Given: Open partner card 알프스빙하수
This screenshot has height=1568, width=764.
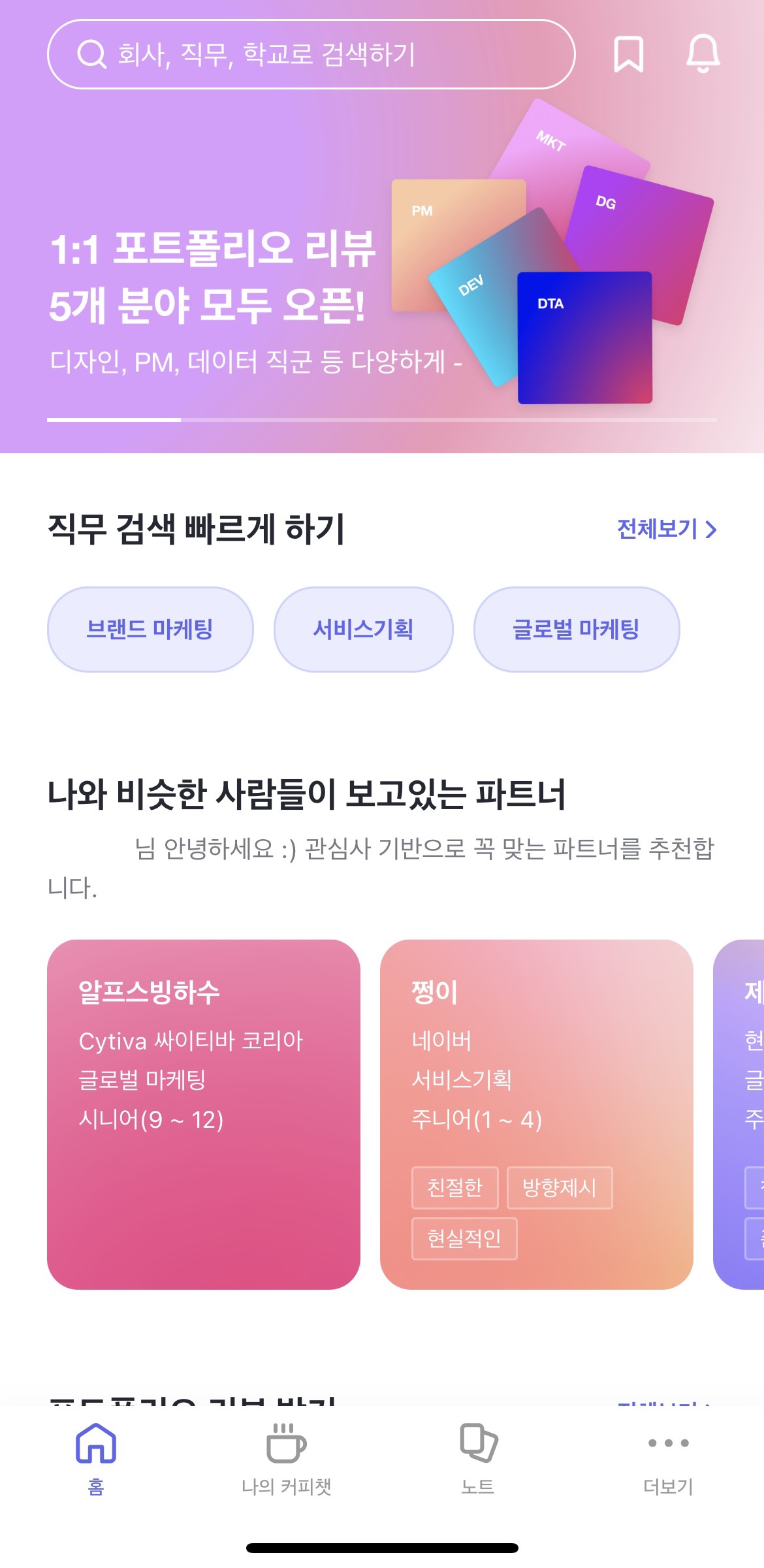Looking at the screenshot, I should [203, 1114].
